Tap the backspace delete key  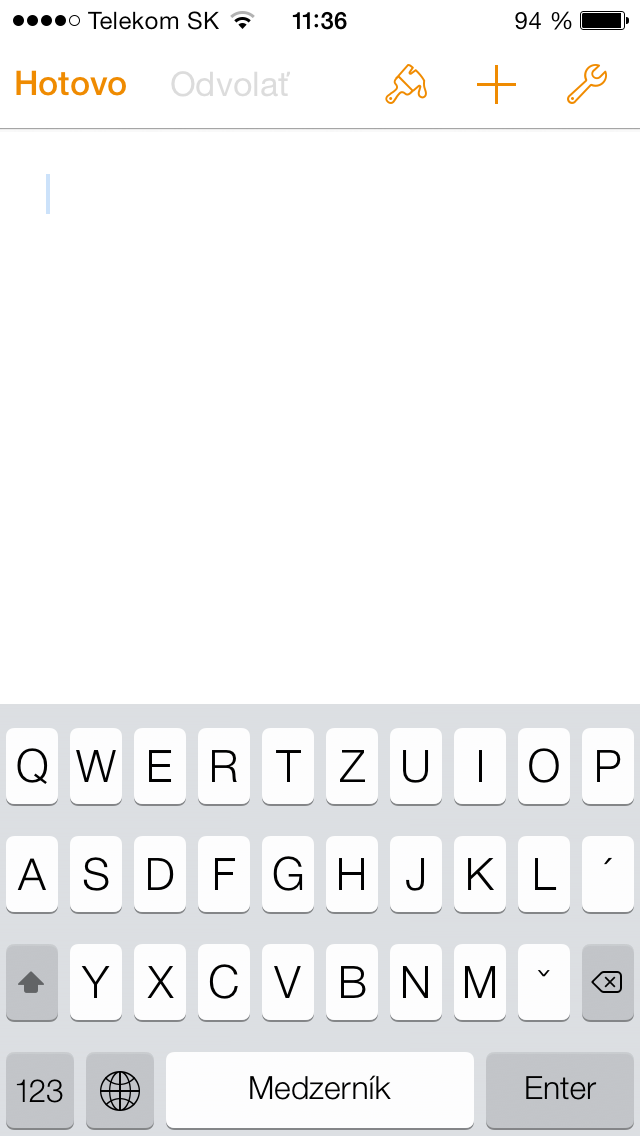point(607,982)
